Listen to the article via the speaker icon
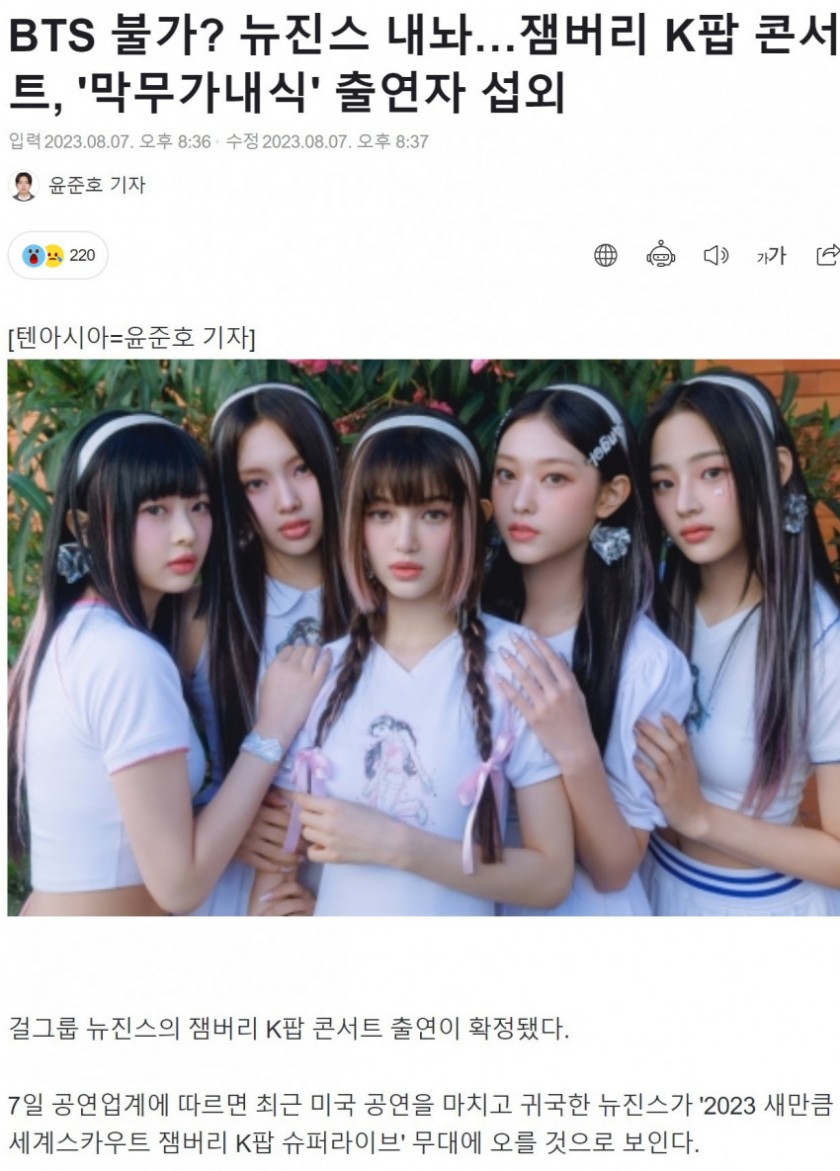 tap(716, 255)
